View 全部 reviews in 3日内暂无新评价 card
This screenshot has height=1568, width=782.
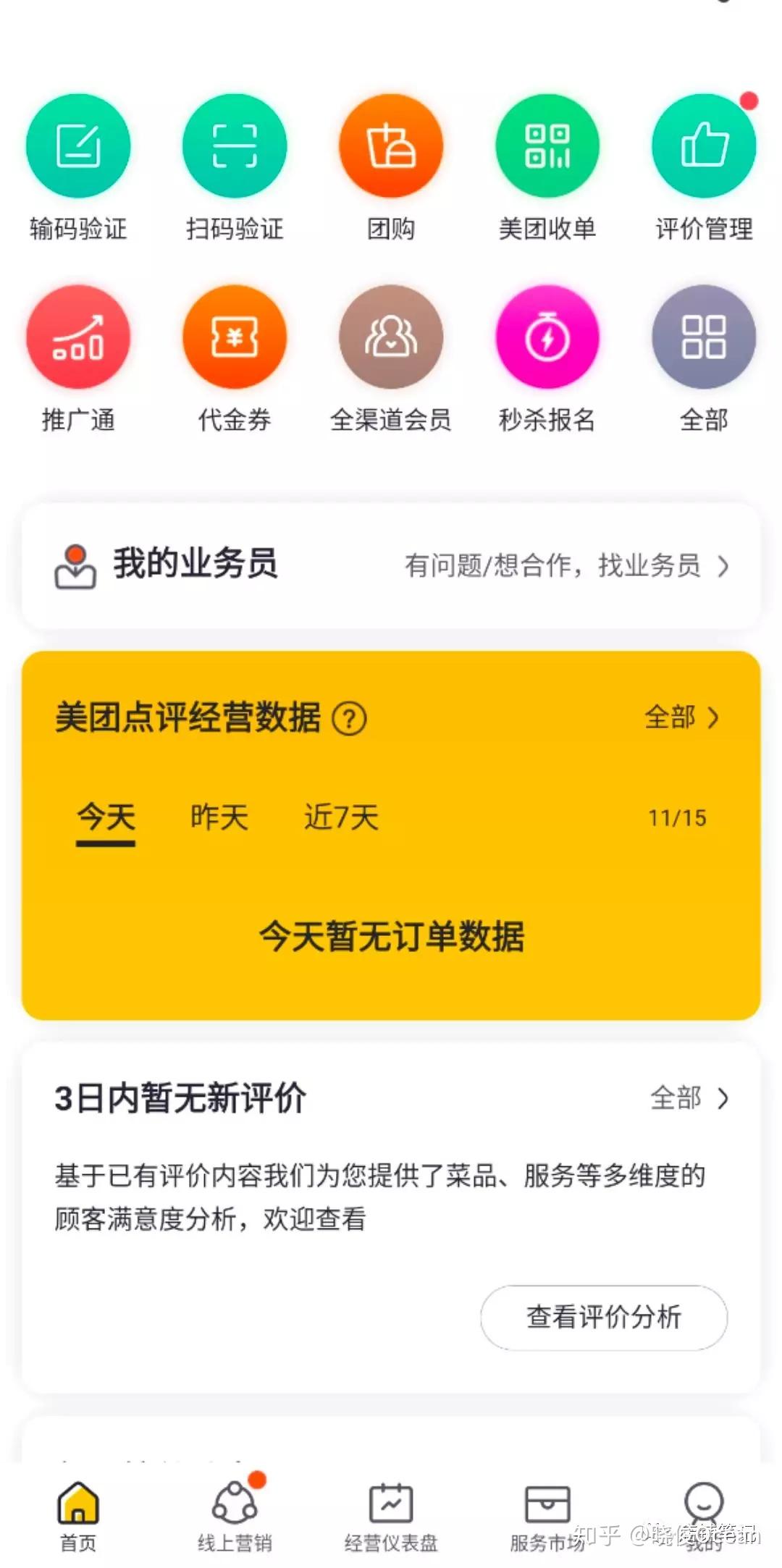(x=689, y=1098)
